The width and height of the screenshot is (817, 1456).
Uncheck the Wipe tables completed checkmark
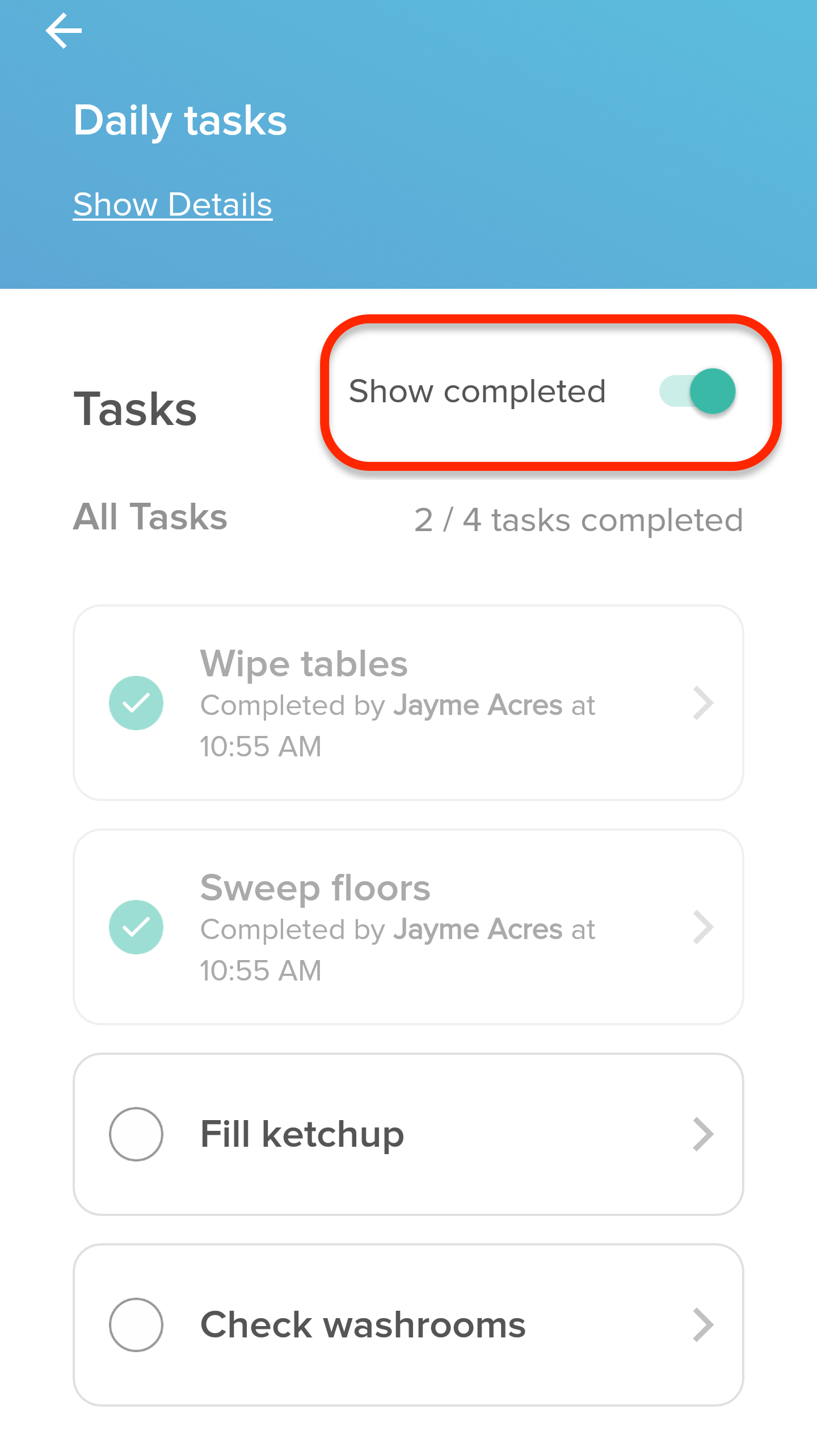click(136, 703)
